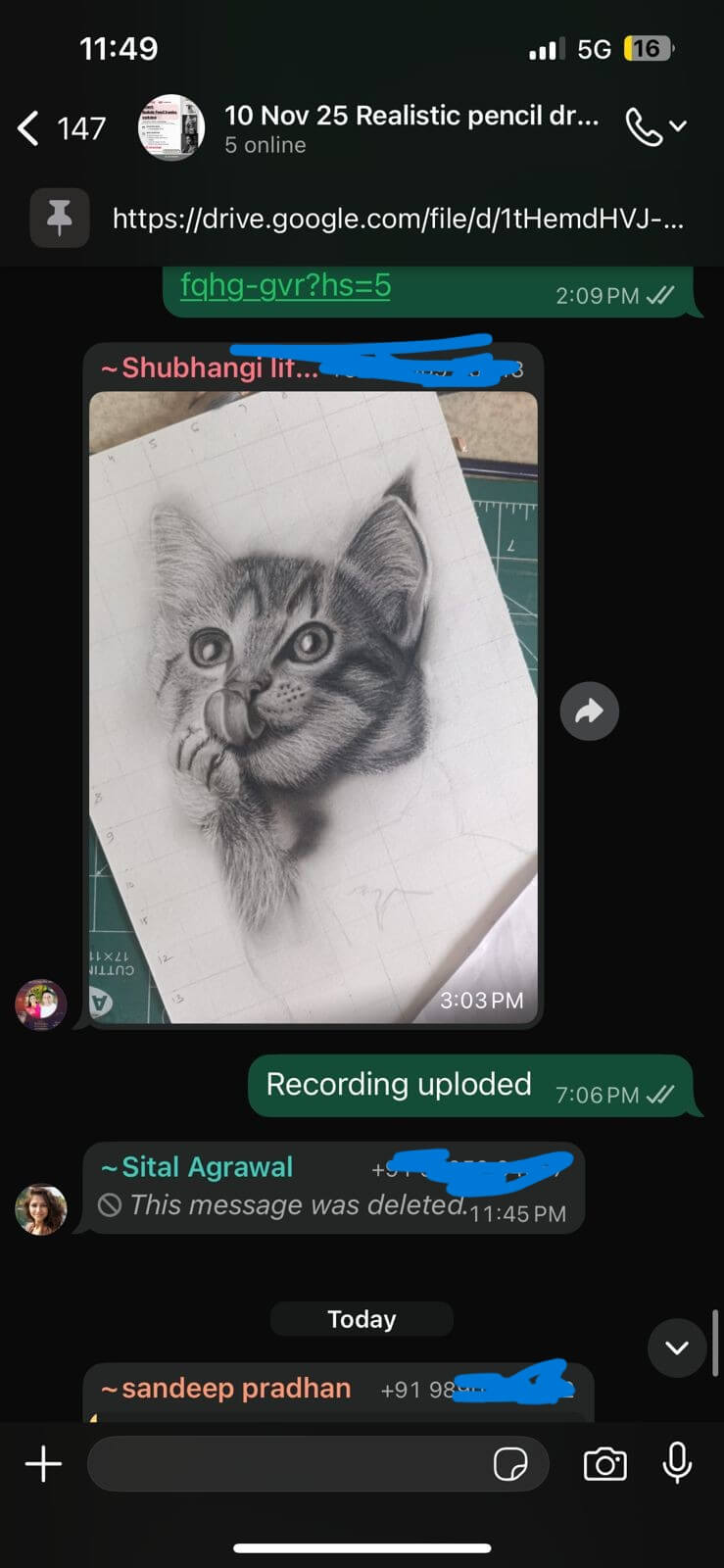724x1568 pixels.
Task: Open the group profile picture in the header
Action: point(171,127)
